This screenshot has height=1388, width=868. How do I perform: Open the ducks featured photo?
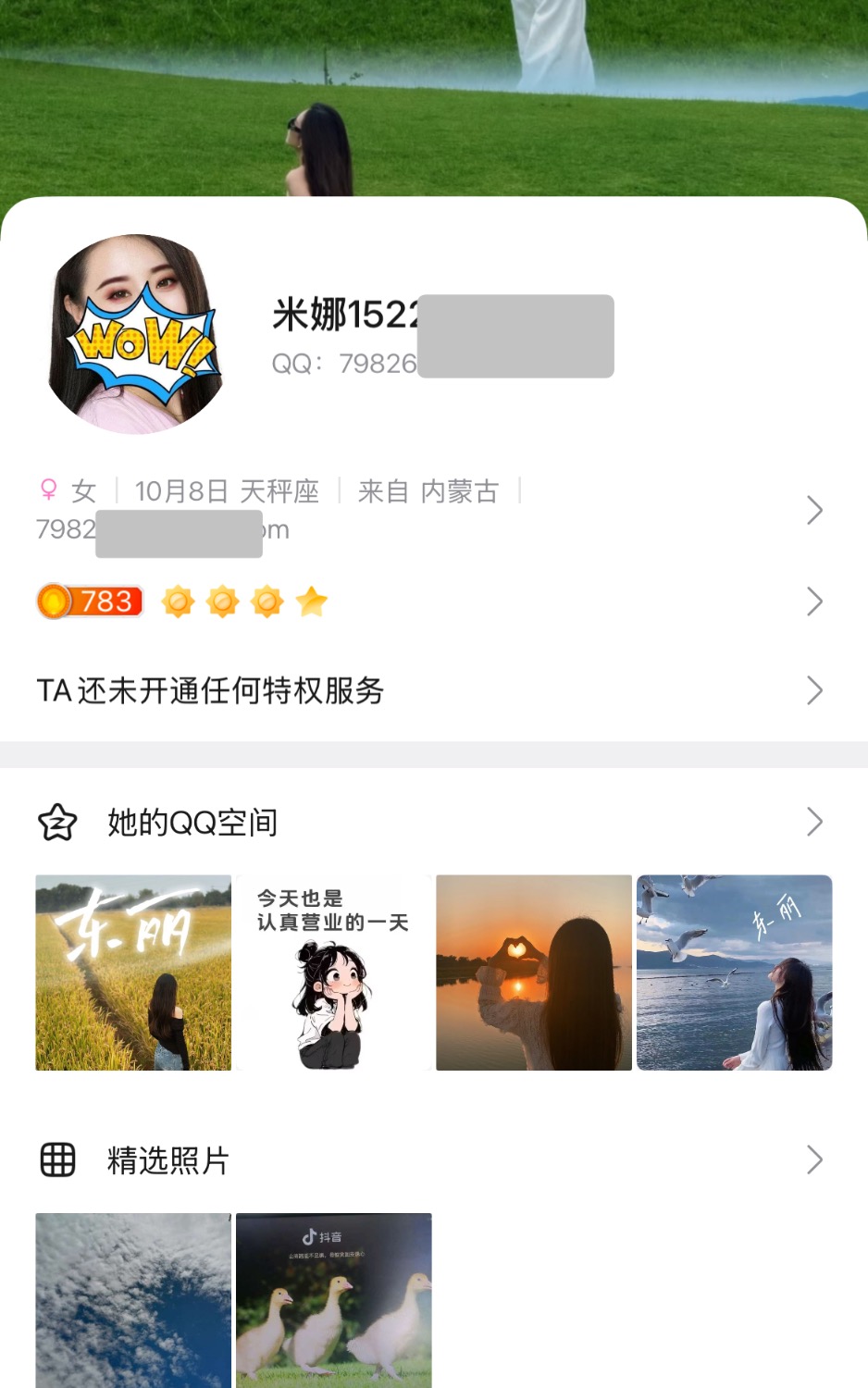tap(333, 1300)
